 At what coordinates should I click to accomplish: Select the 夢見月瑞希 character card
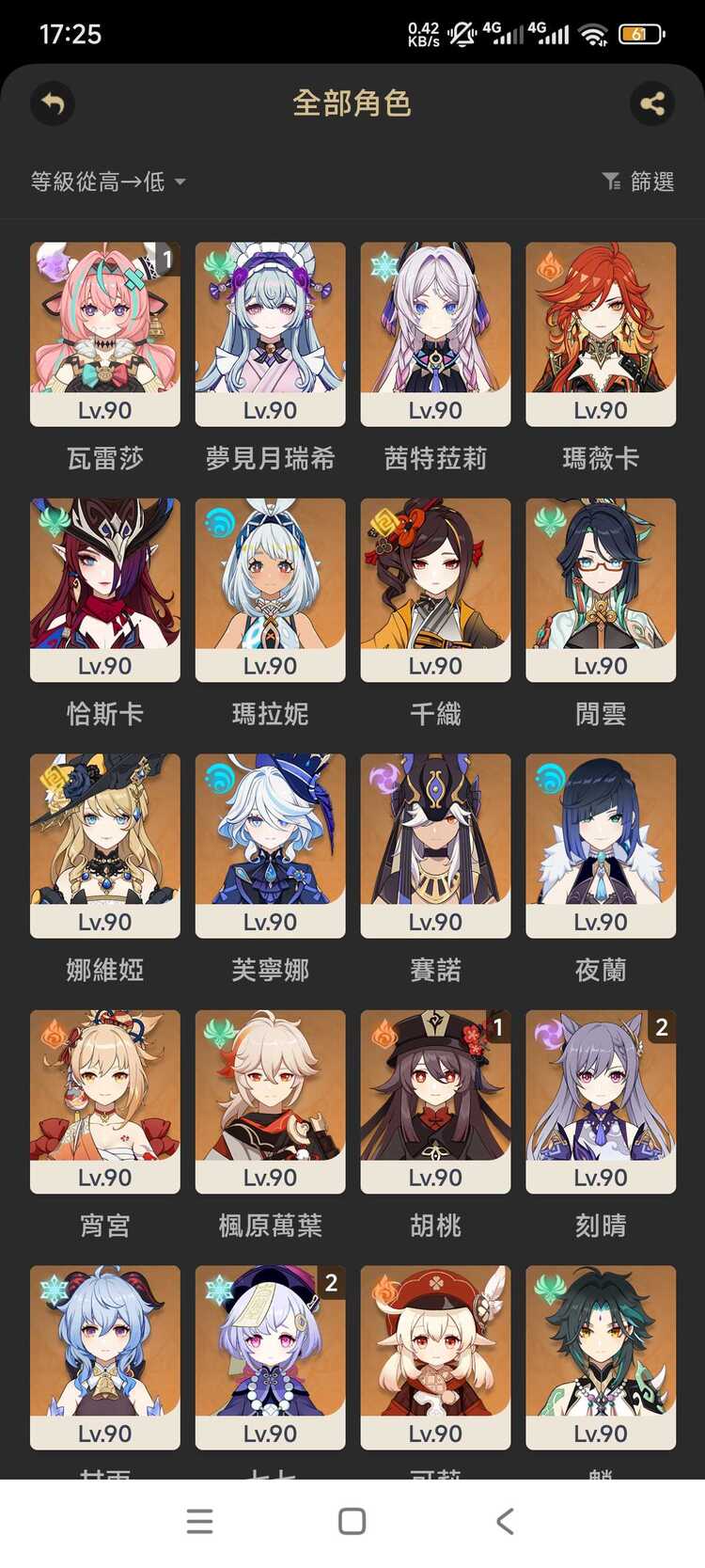271,334
